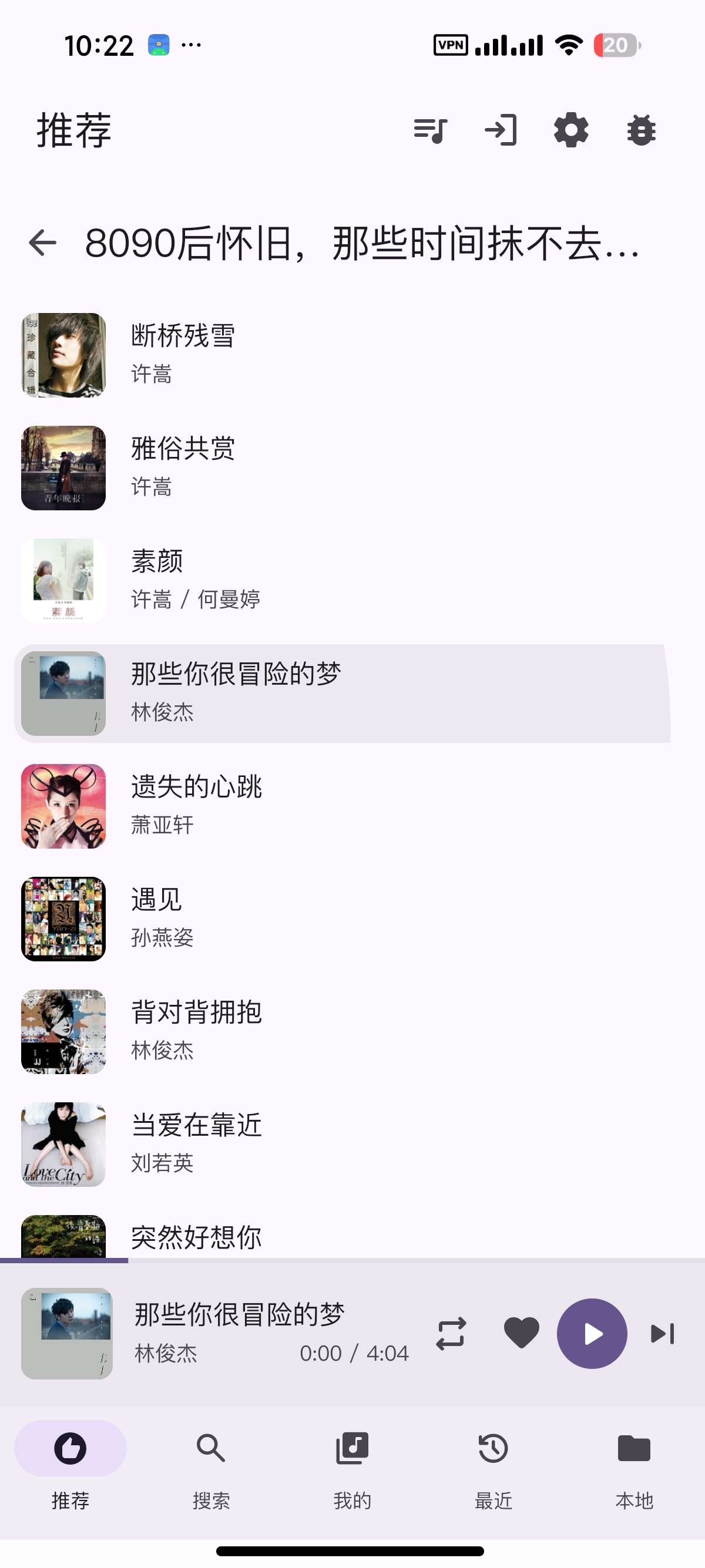Start playback with the play button

[592, 1333]
